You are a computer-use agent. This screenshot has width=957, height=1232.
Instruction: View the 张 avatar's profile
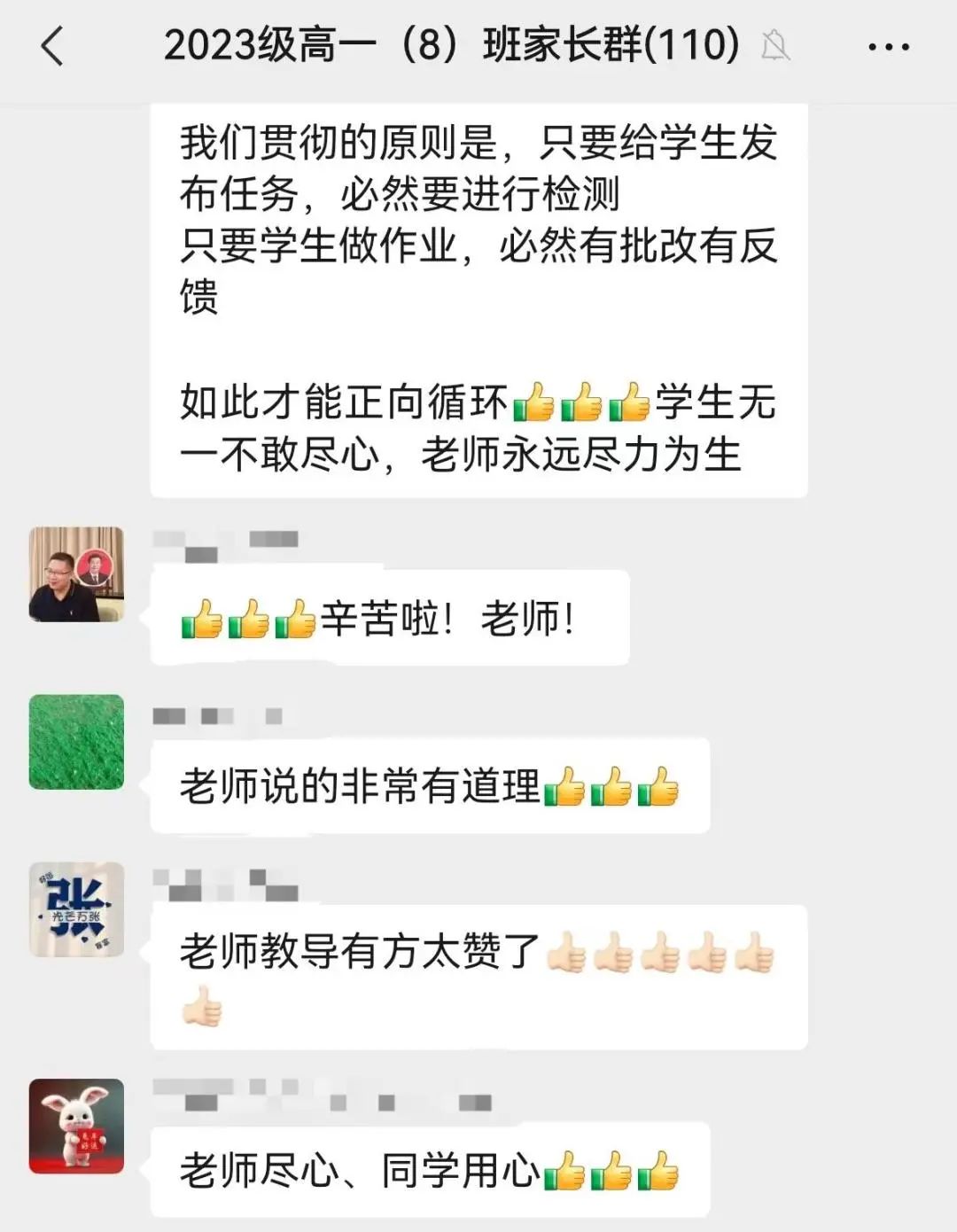pos(76,909)
